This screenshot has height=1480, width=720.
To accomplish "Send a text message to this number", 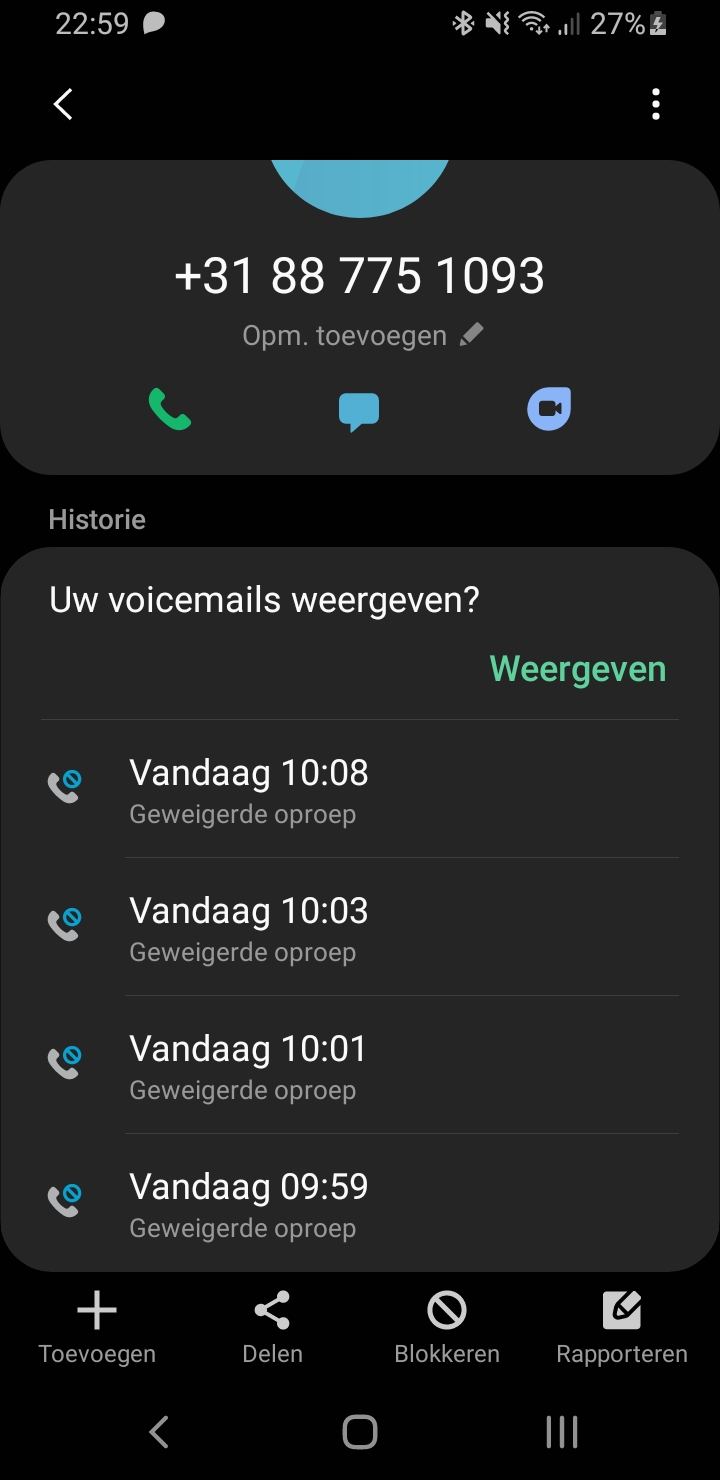I will point(359,410).
